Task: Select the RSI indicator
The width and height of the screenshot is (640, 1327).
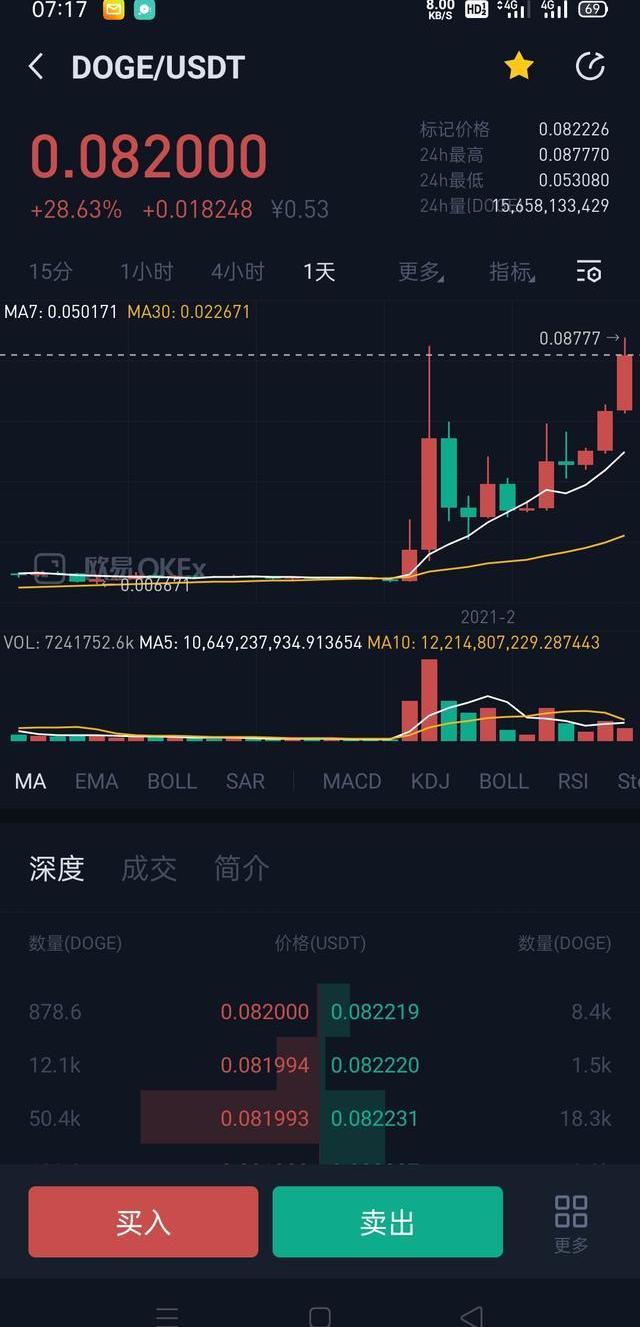Action: click(573, 781)
